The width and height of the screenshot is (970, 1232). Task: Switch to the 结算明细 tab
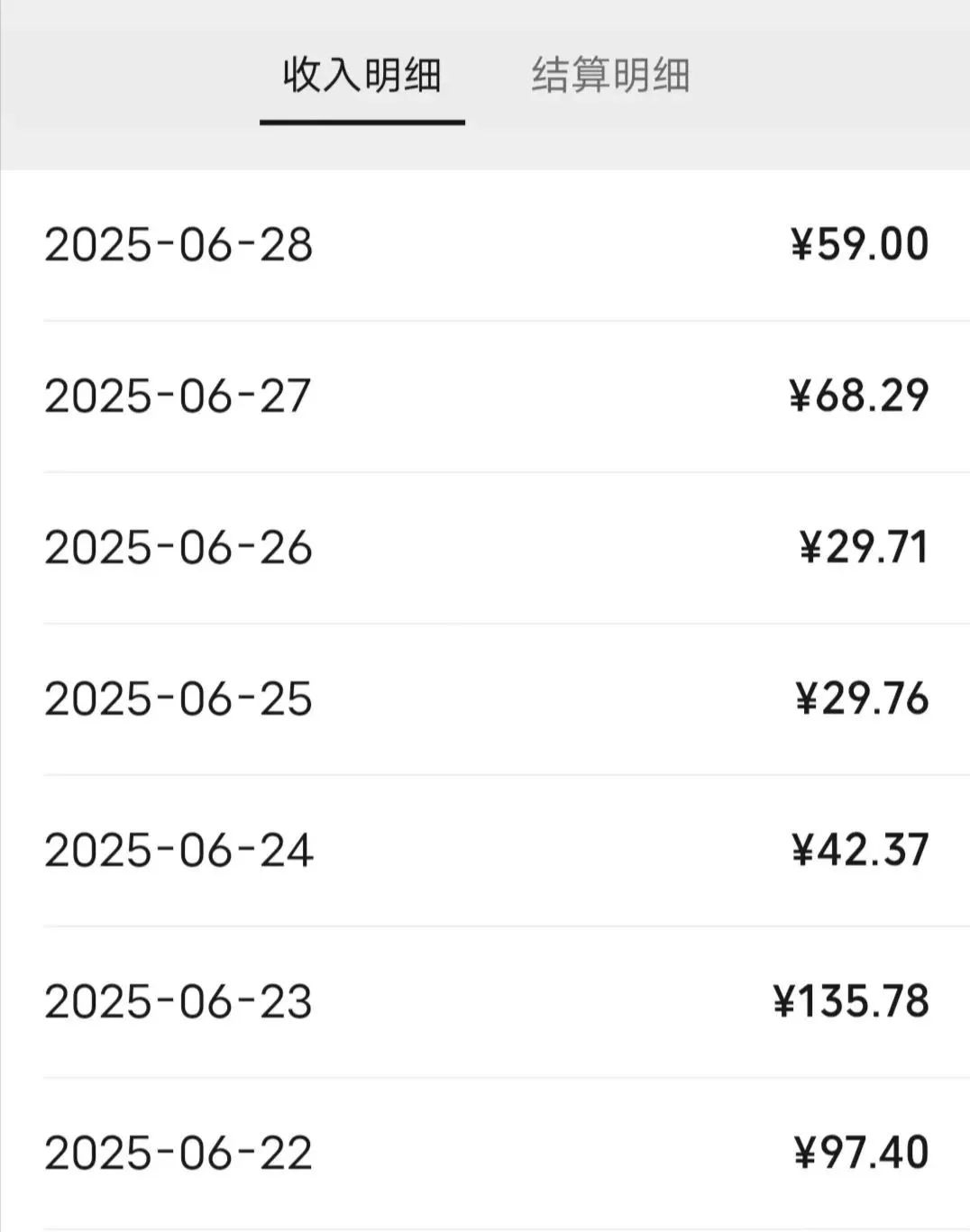coord(610,76)
